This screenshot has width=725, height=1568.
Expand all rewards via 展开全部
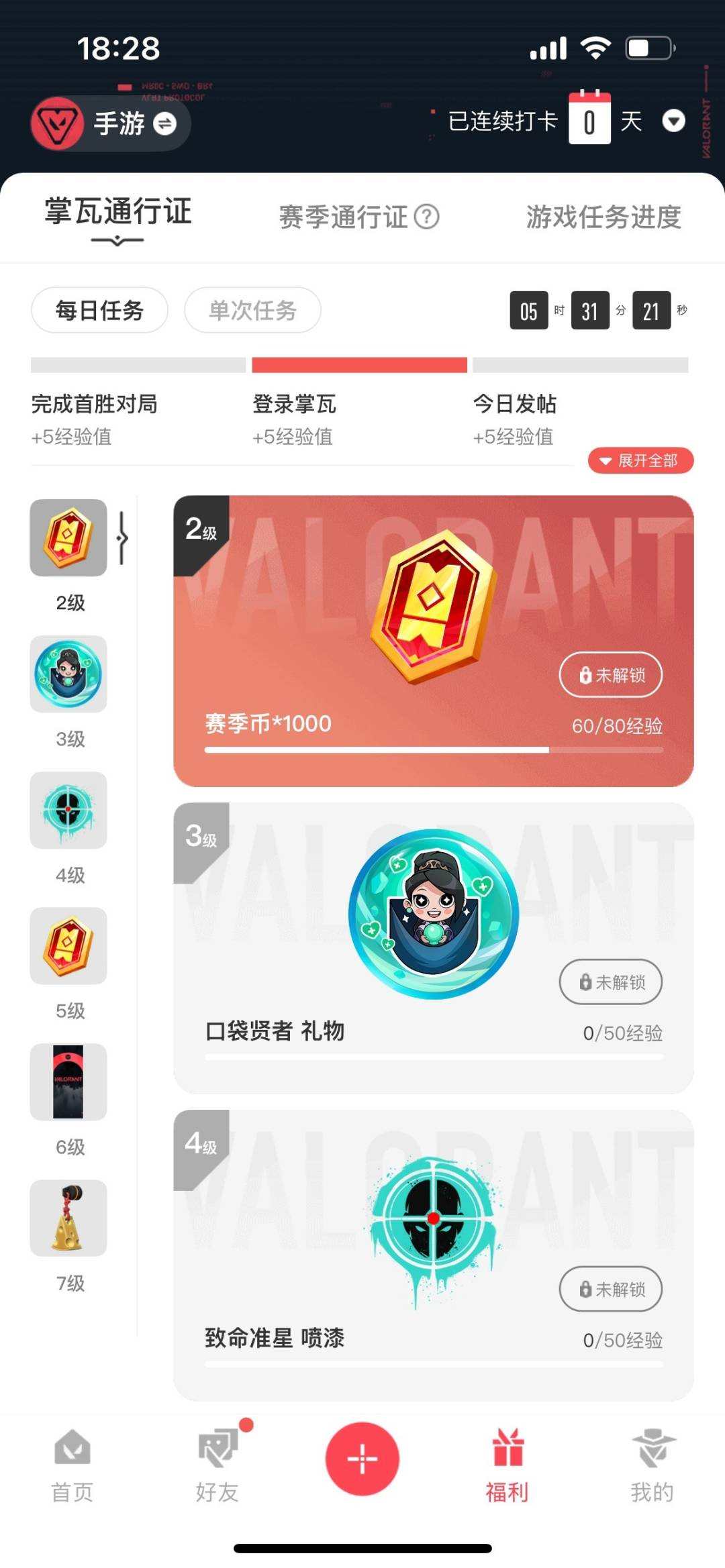[640, 461]
